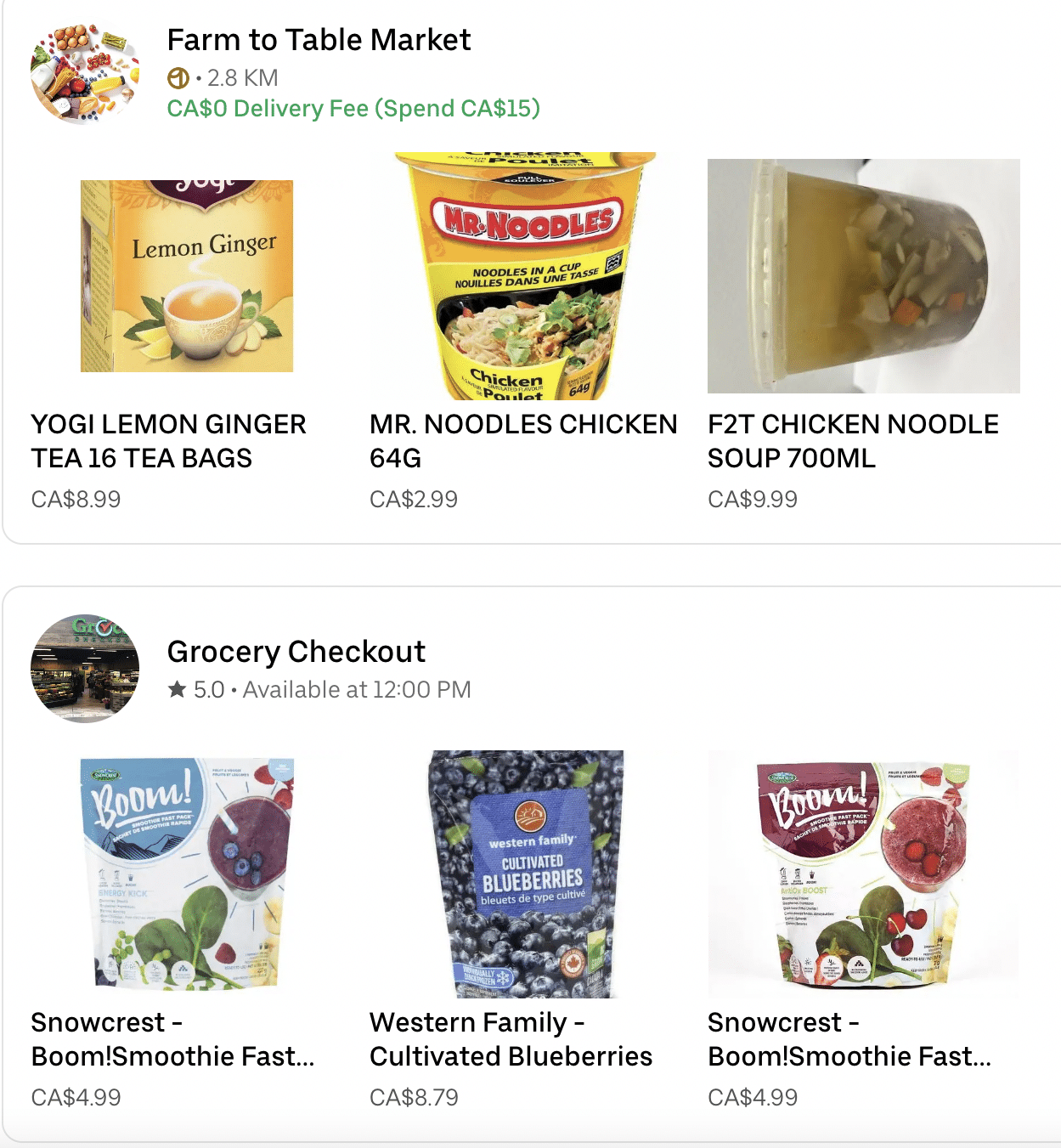Open the Grocery Checkout store
Viewport: 1061px width, 1148px height.
point(296,652)
